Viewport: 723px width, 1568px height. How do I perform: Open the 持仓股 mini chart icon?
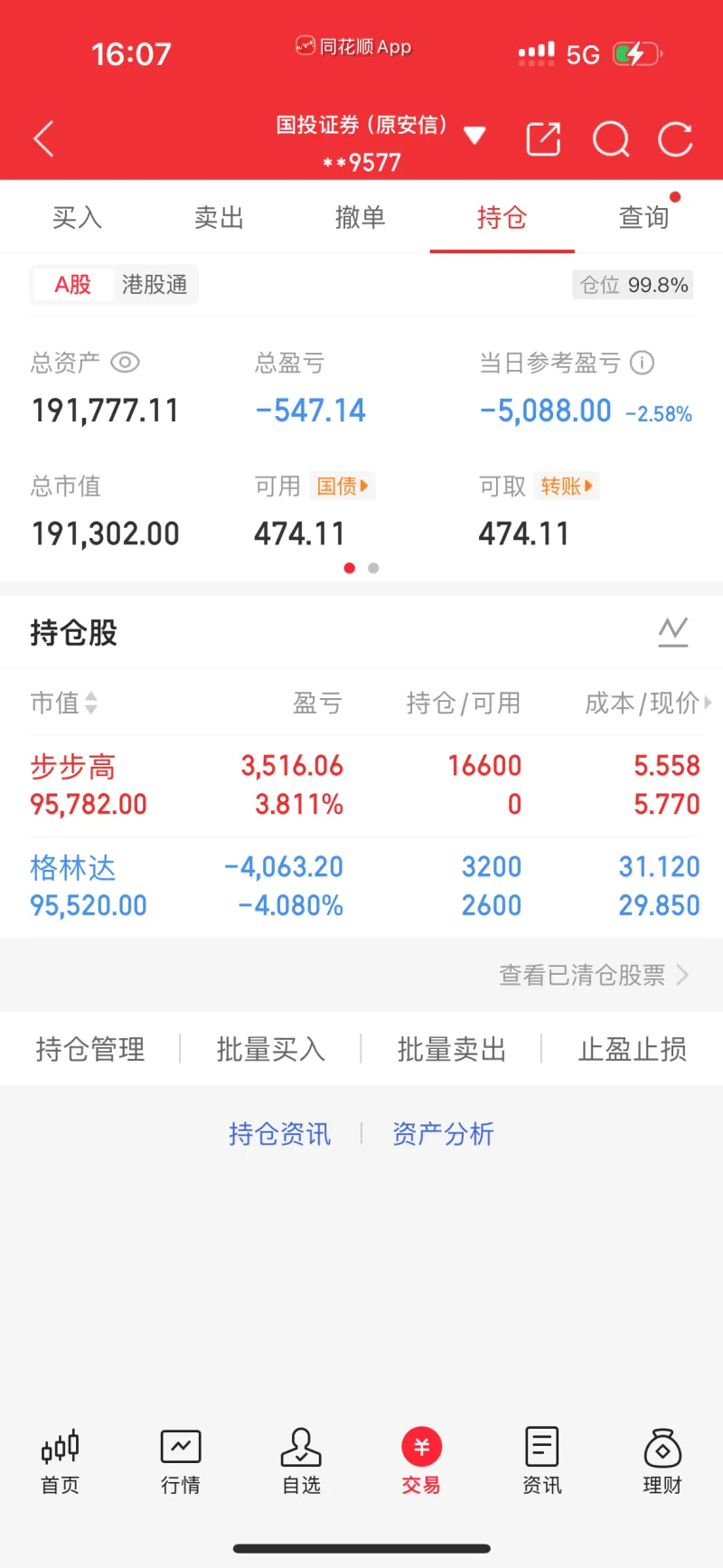pyautogui.click(x=673, y=632)
